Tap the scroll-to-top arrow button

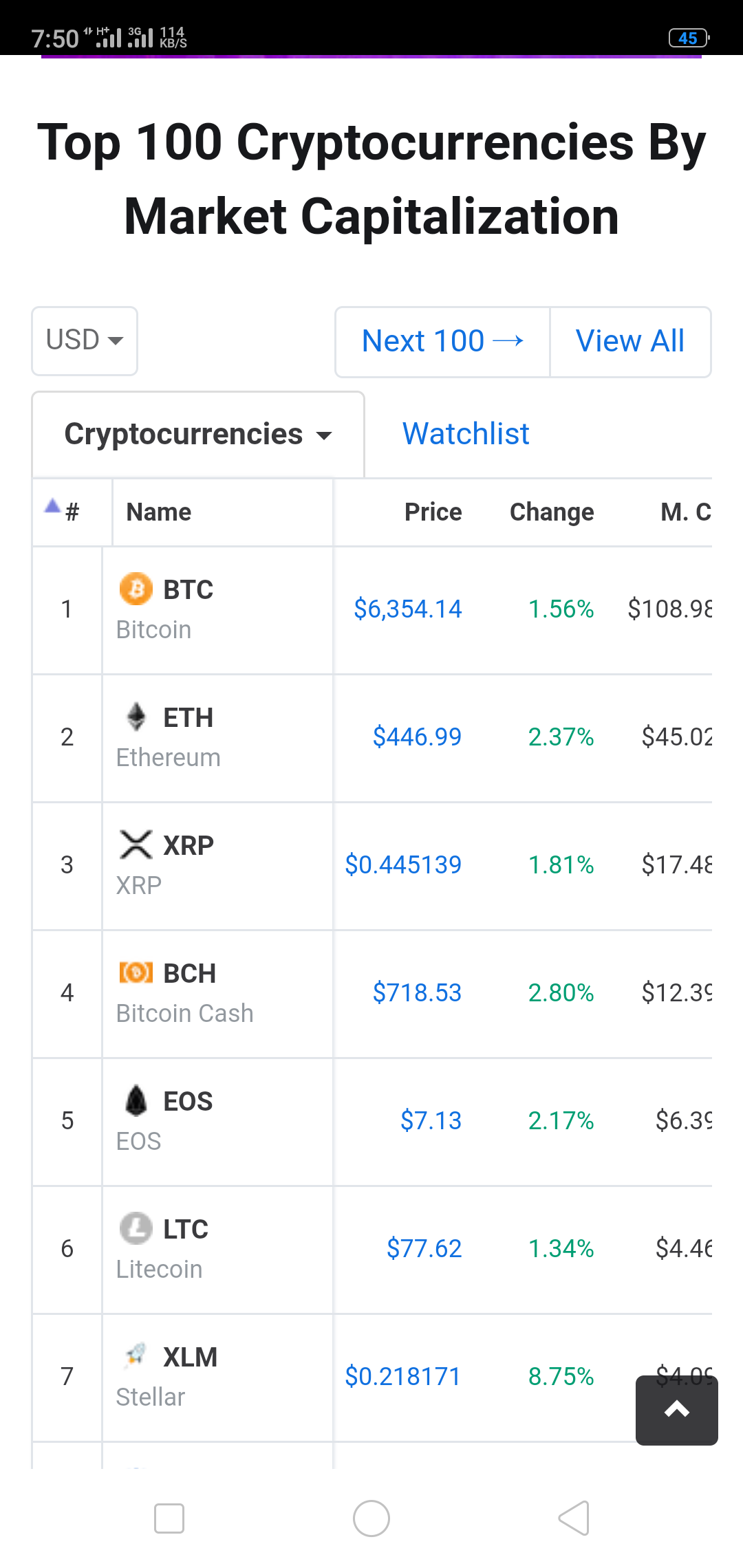coord(676,1411)
